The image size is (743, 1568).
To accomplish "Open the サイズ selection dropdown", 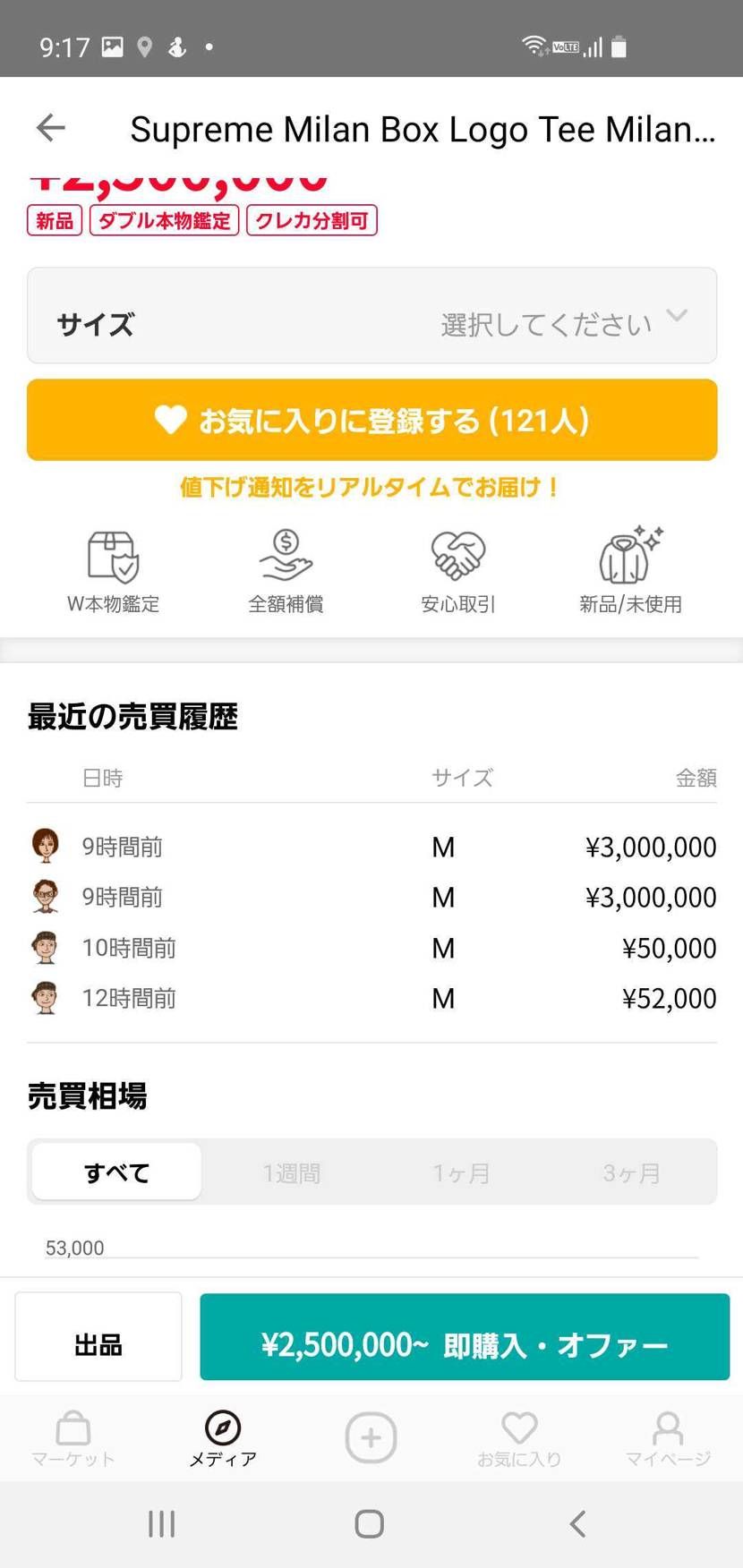I will pos(371,316).
